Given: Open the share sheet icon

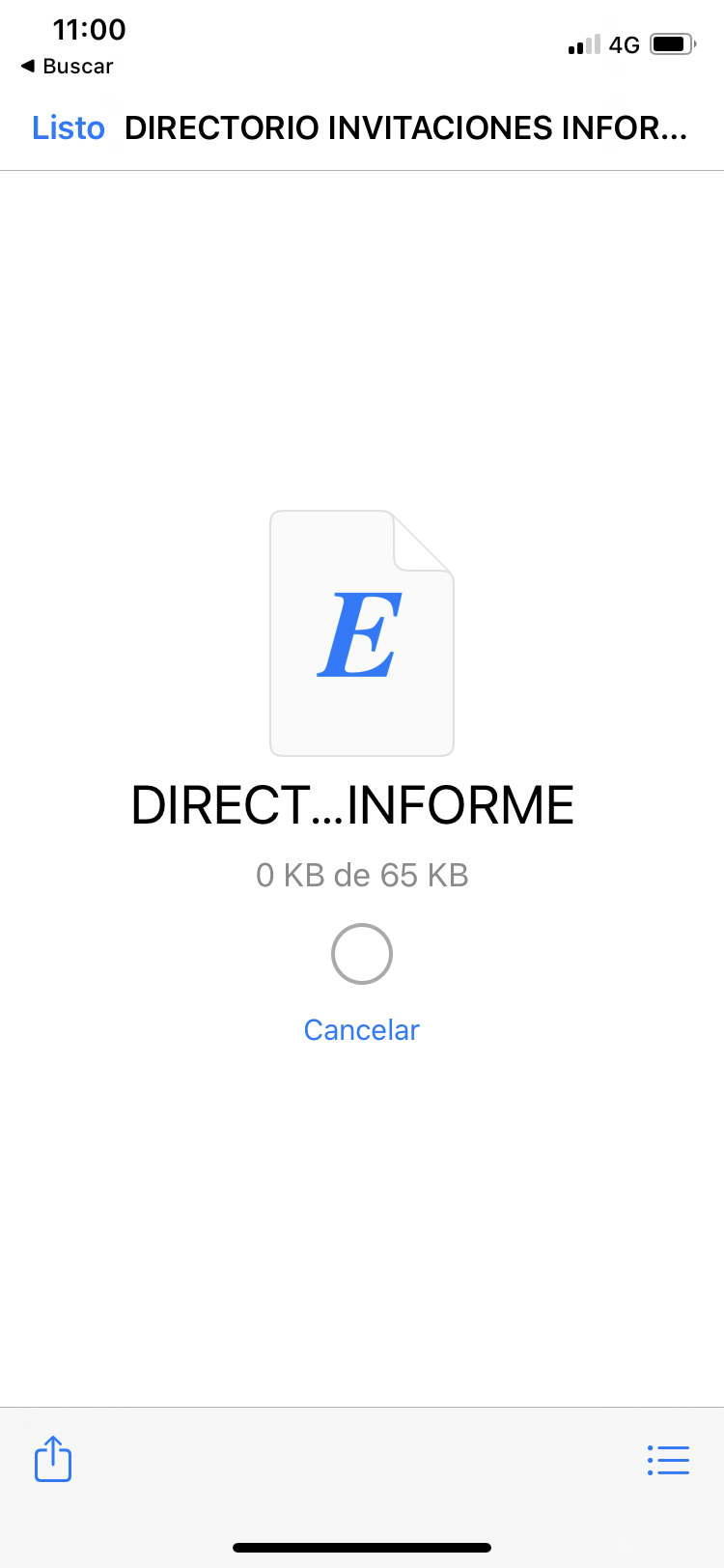Looking at the screenshot, I should [x=53, y=1459].
